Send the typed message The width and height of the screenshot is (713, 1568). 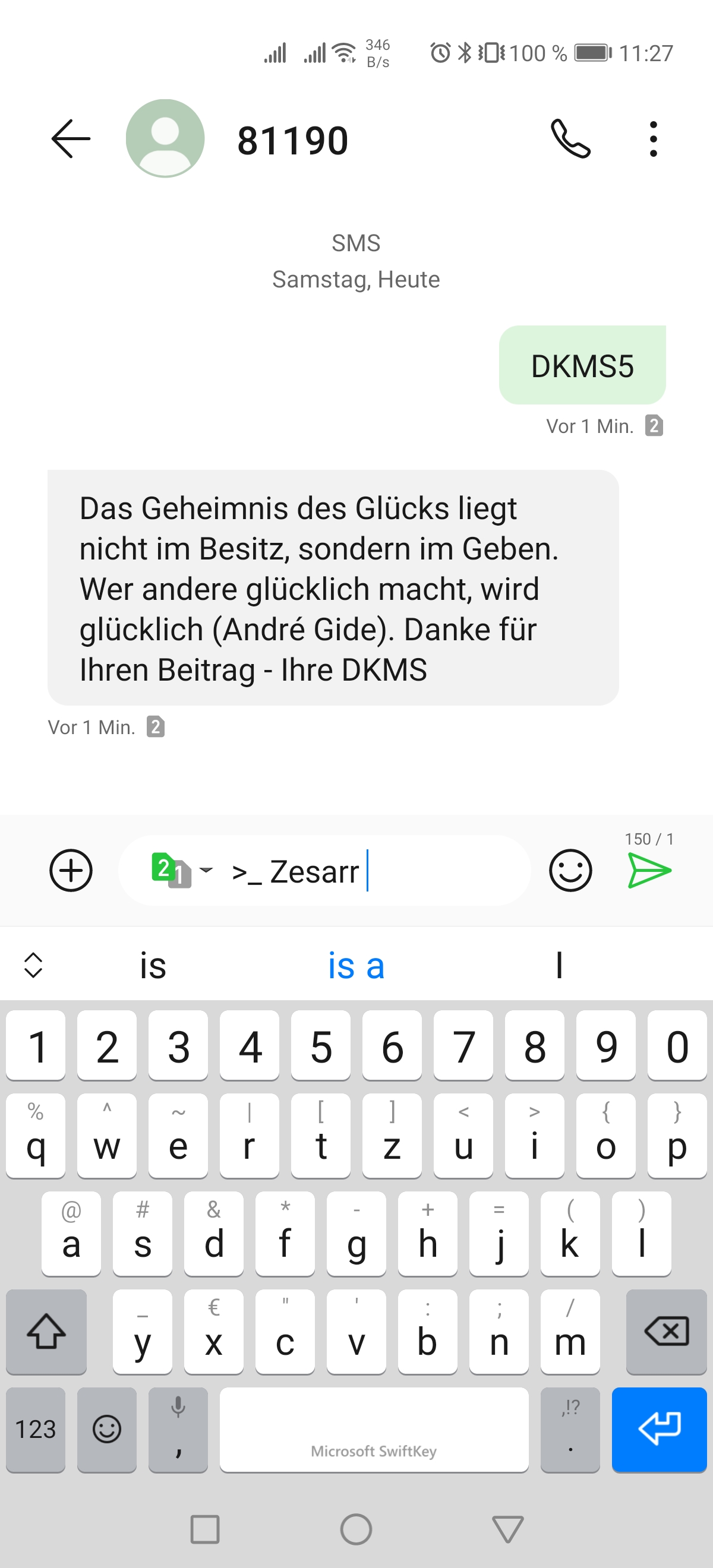[649, 871]
